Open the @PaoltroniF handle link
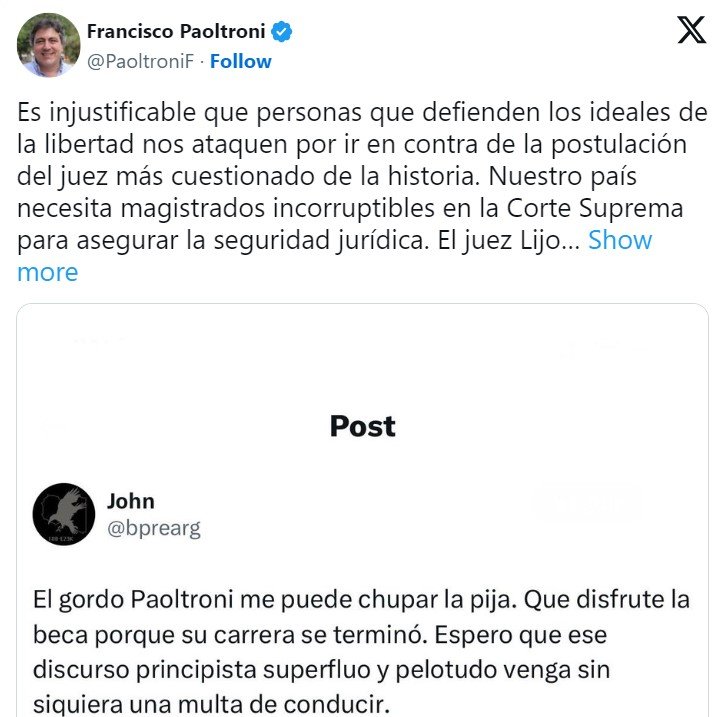 (x=140, y=60)
